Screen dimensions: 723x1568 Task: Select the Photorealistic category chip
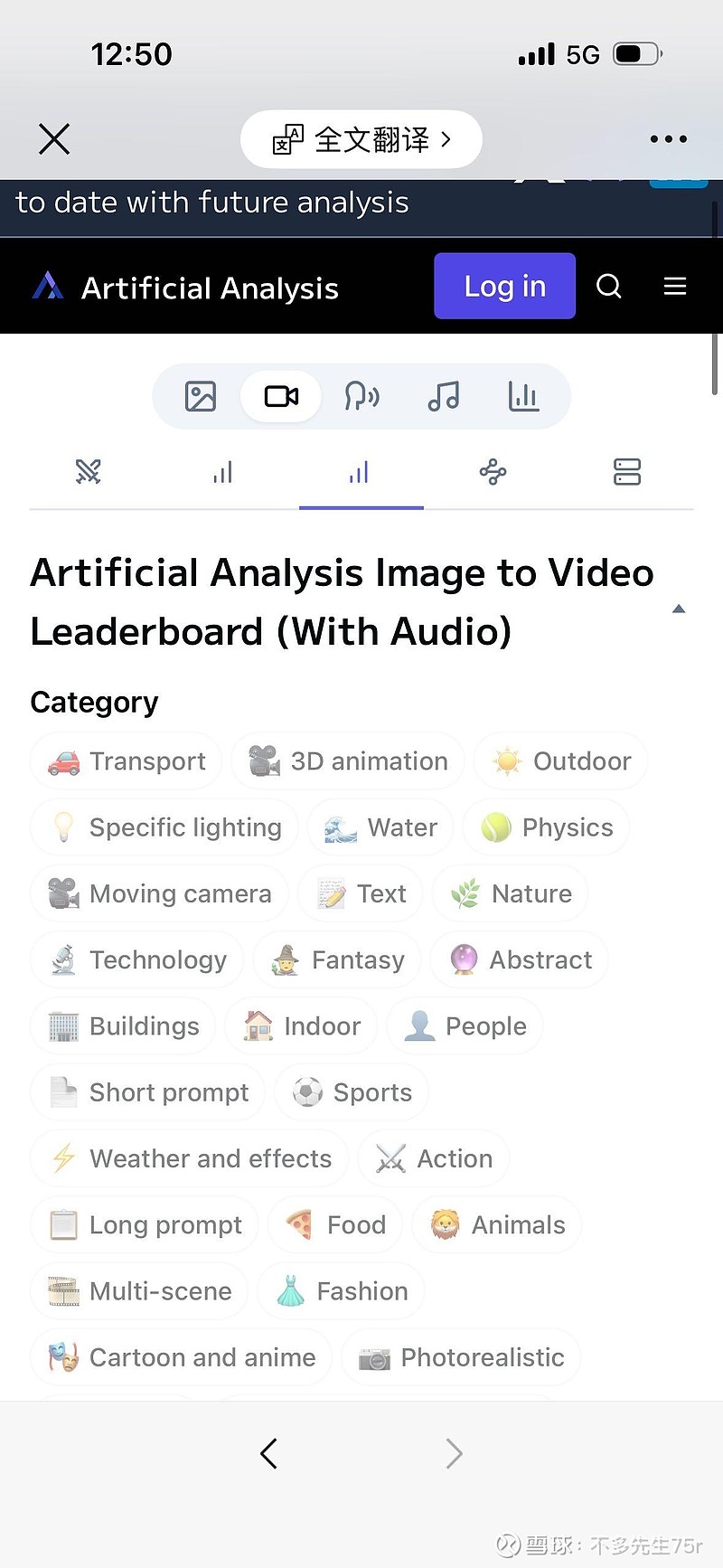click(461, 1357)
